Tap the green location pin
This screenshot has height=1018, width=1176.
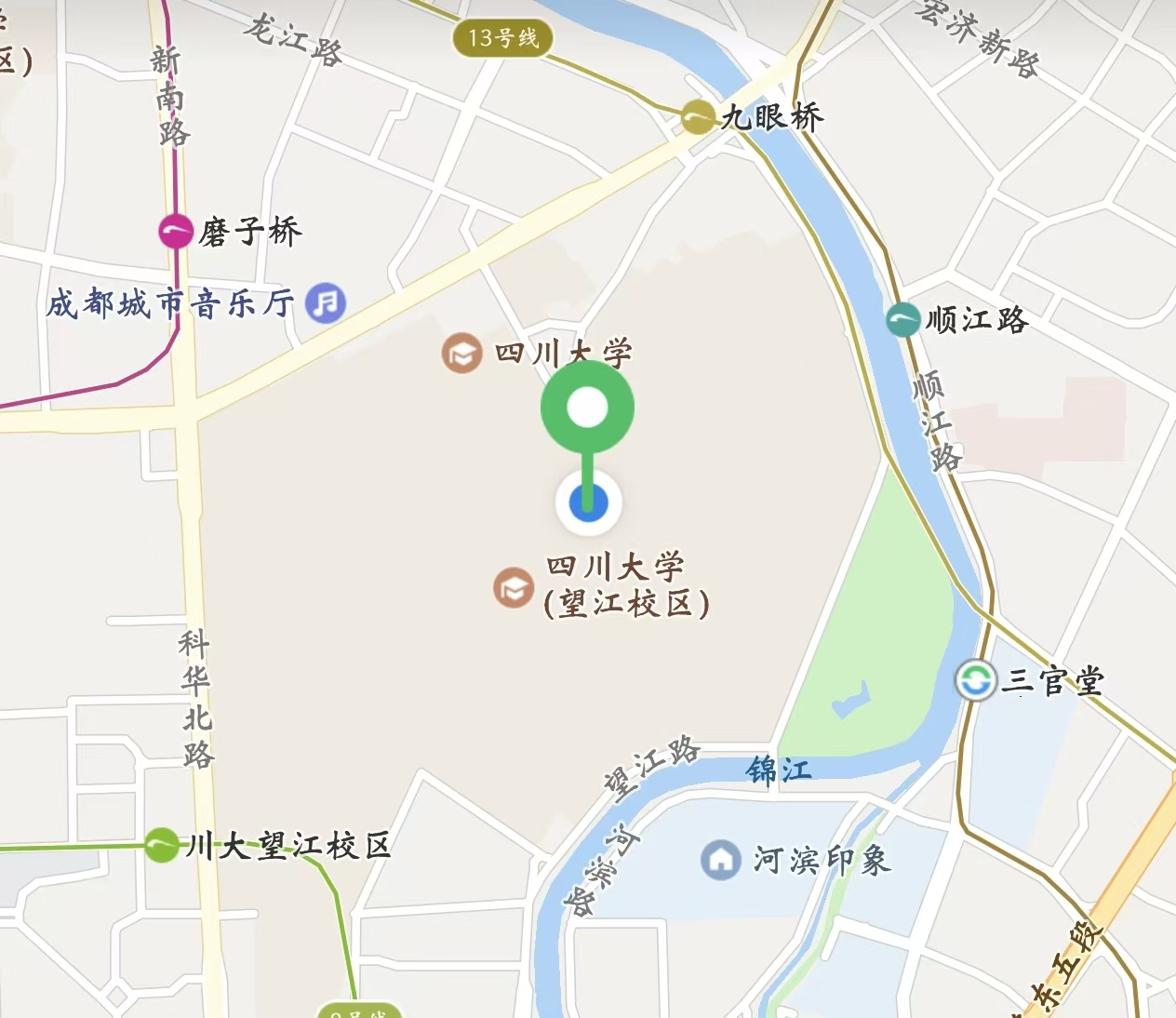tap(587, 408)
